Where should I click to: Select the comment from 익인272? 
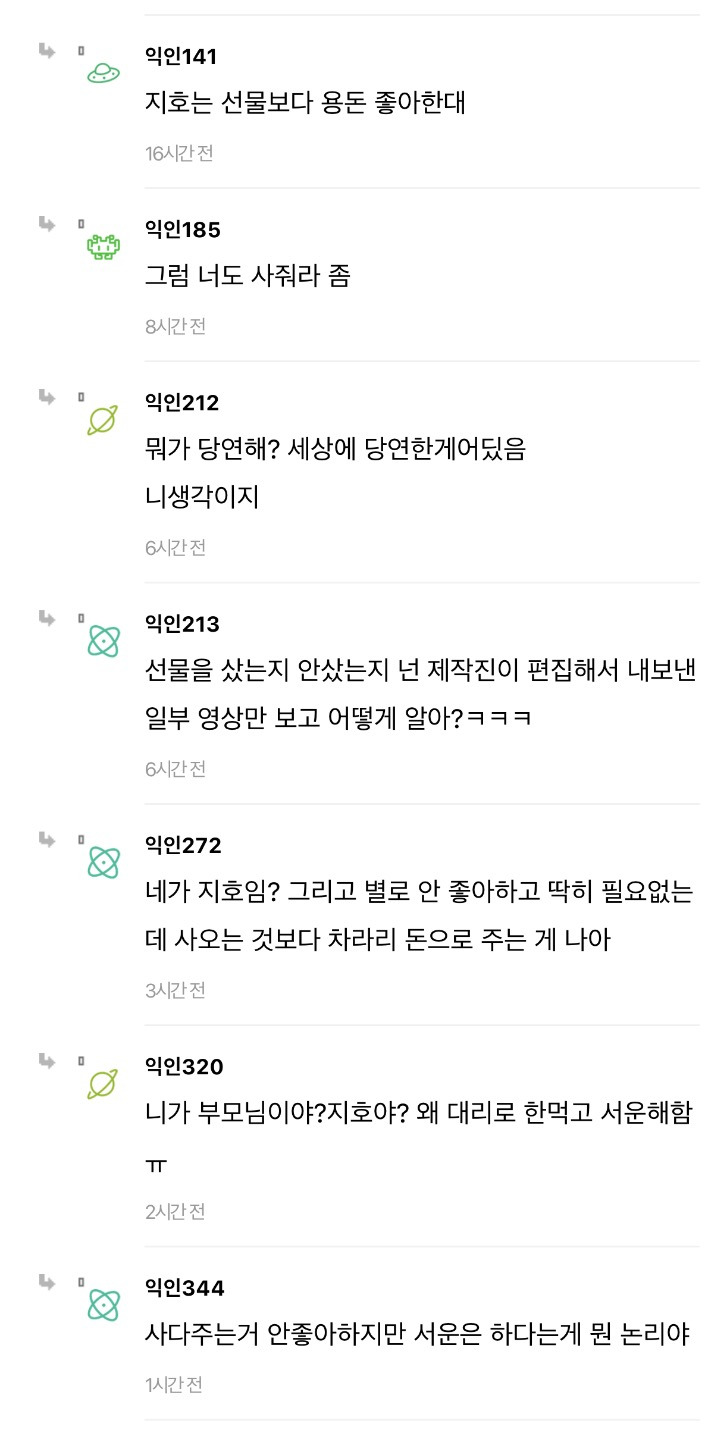(x=420, y=892)
